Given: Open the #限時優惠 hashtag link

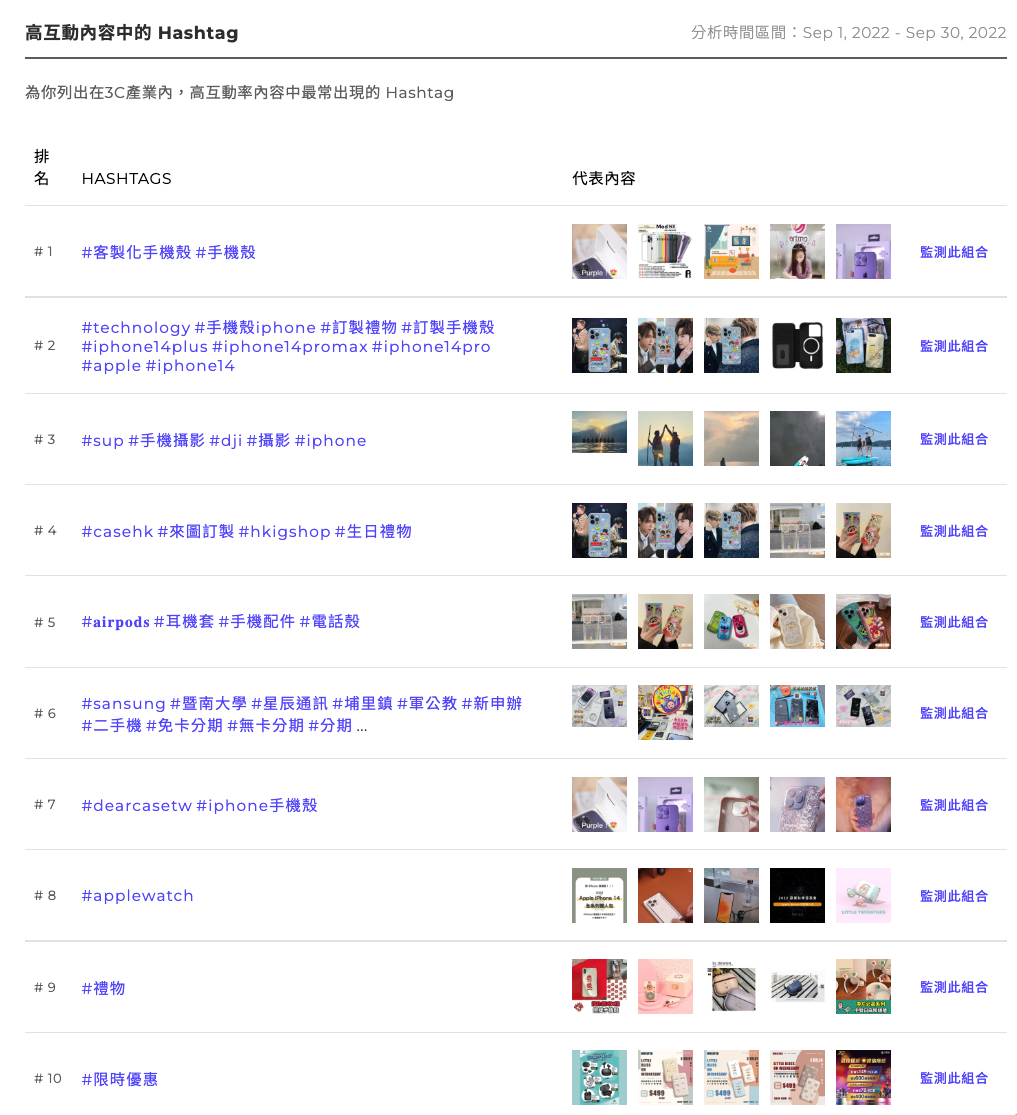Looking at the screenshot, I should (119, 1079).
